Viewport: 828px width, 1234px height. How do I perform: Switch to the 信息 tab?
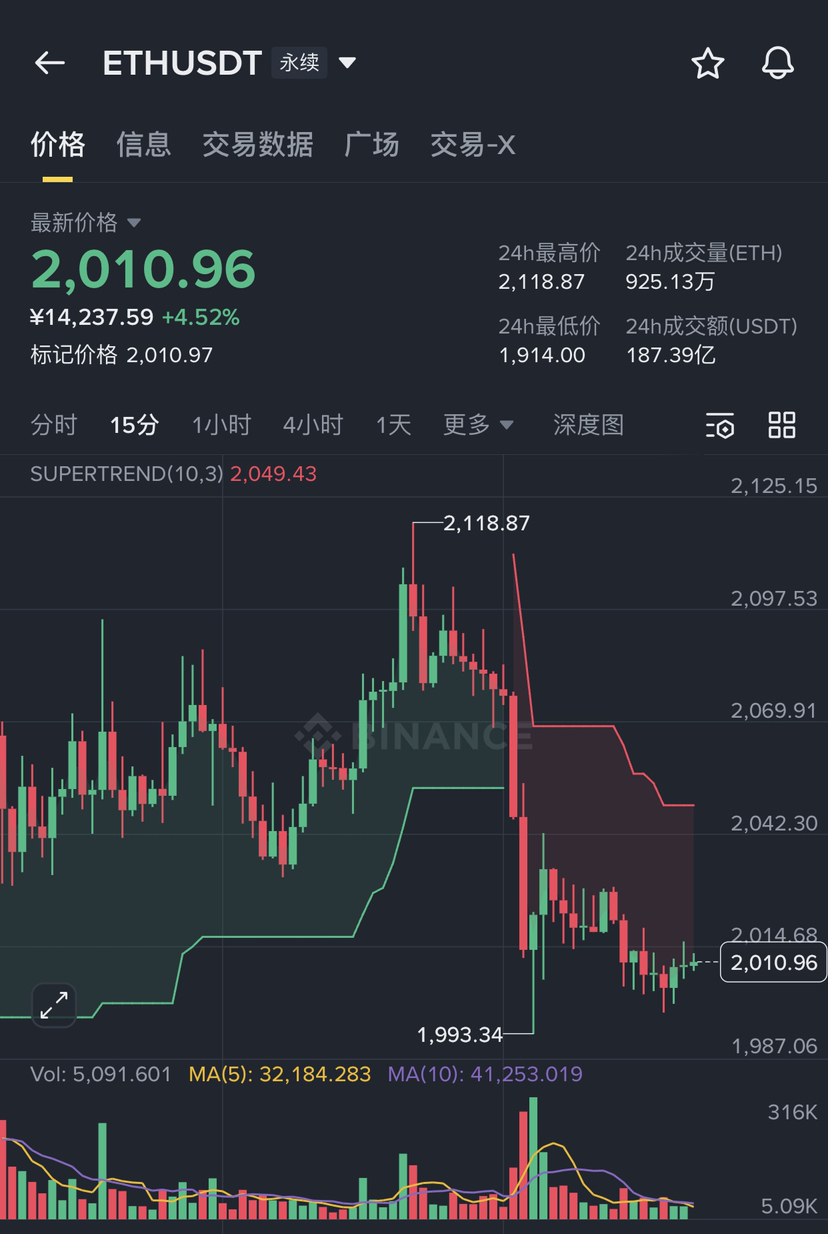pyautogui.click(x=143, y=145)
